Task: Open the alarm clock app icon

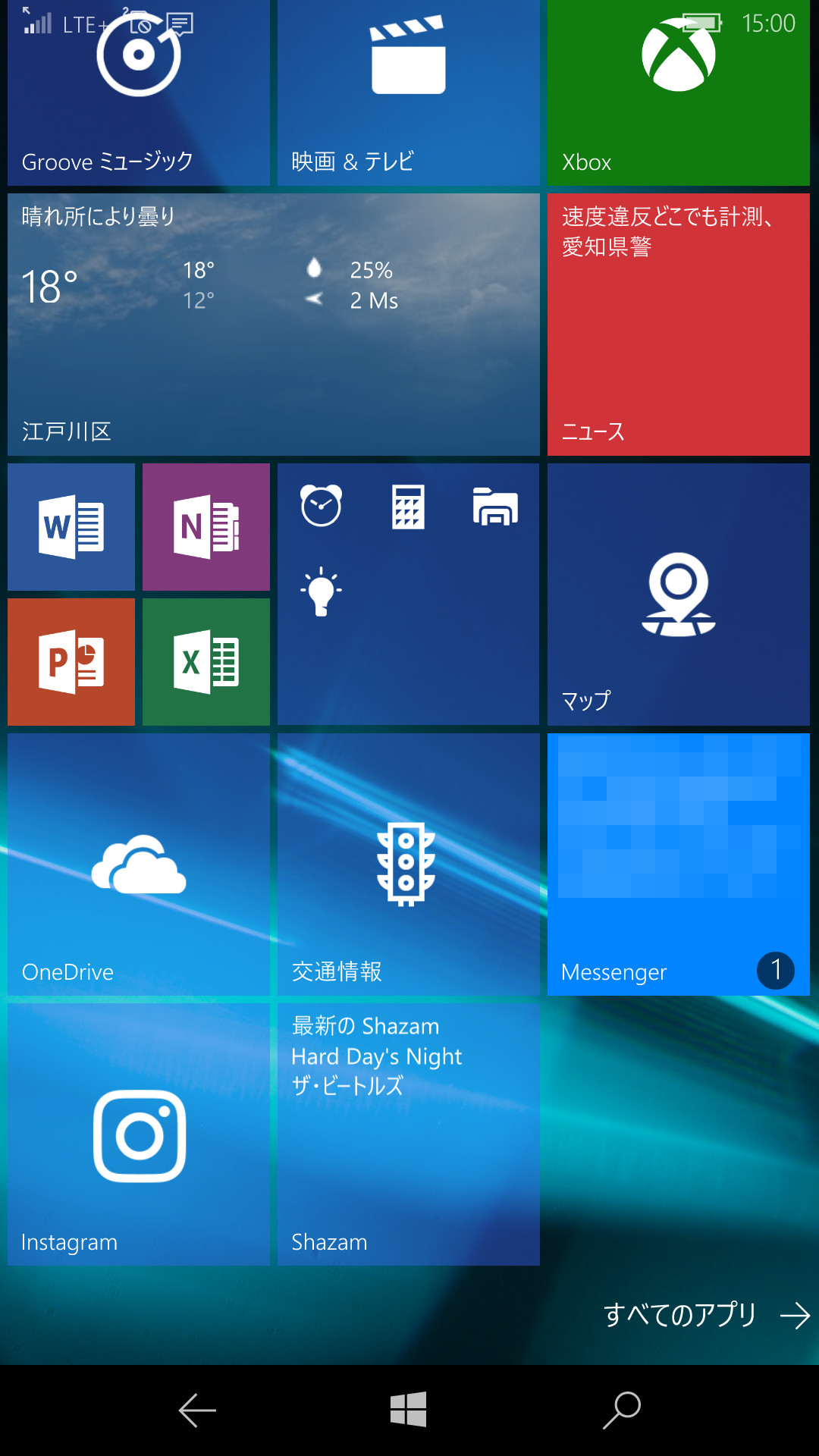Action: point(322,506)
